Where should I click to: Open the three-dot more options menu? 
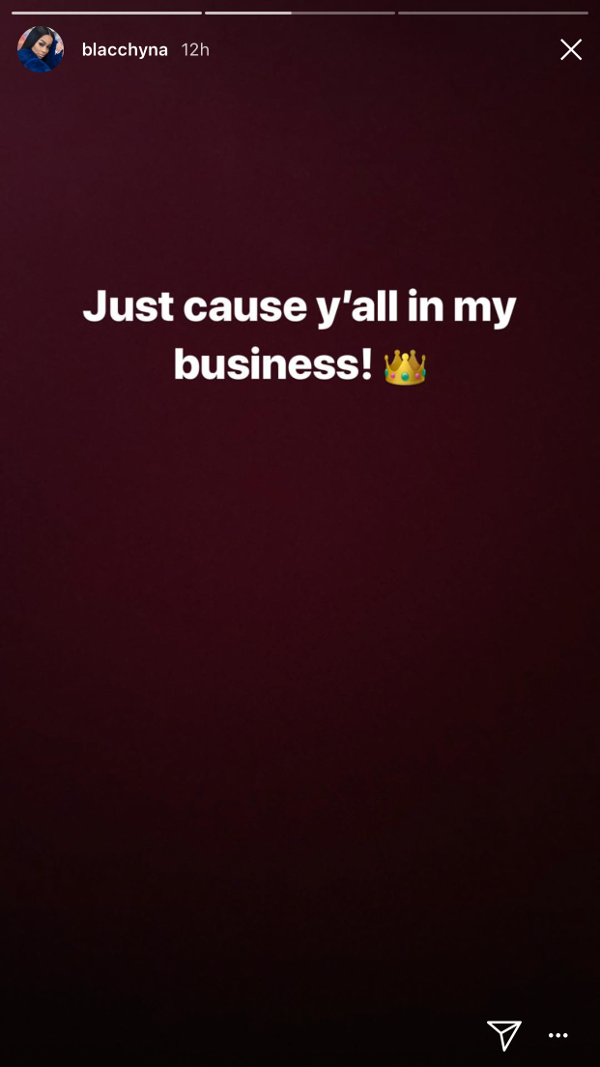pyautogui.click(x=558, y=1036)
